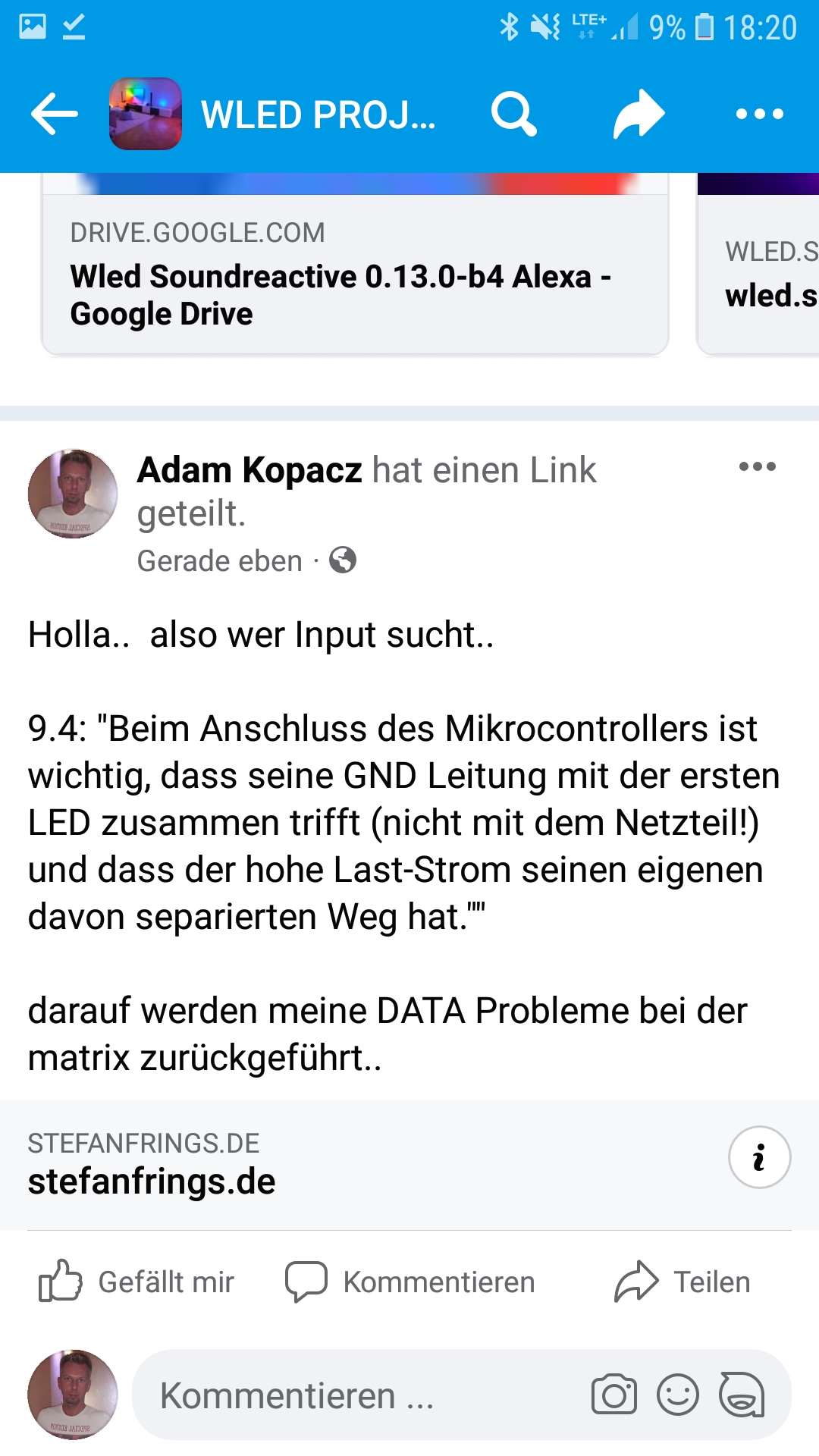Open Adam Kopacz's profile name

click(x=249, y=470)
